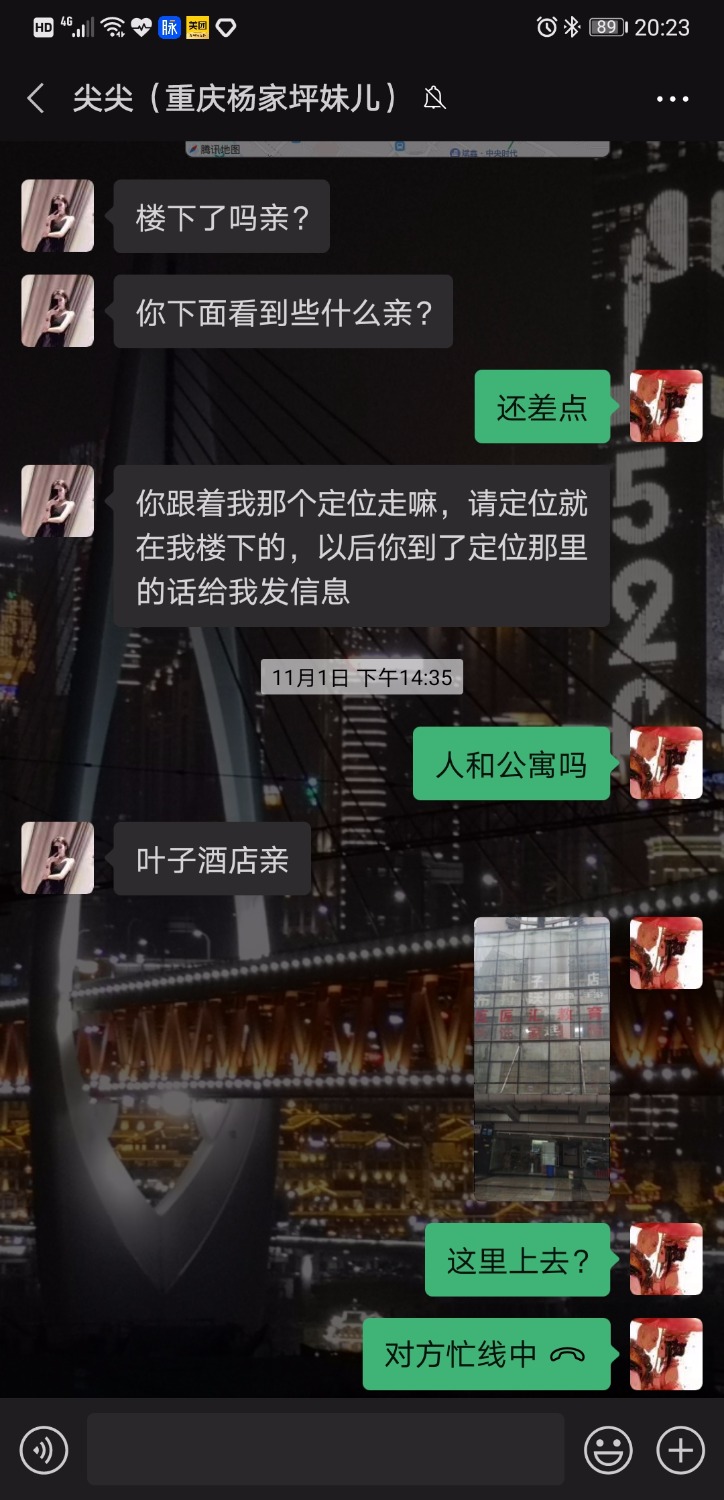Open the plus attachments panel
The height and width of the screenshot is (1500, 724).
pos(680,1449)
